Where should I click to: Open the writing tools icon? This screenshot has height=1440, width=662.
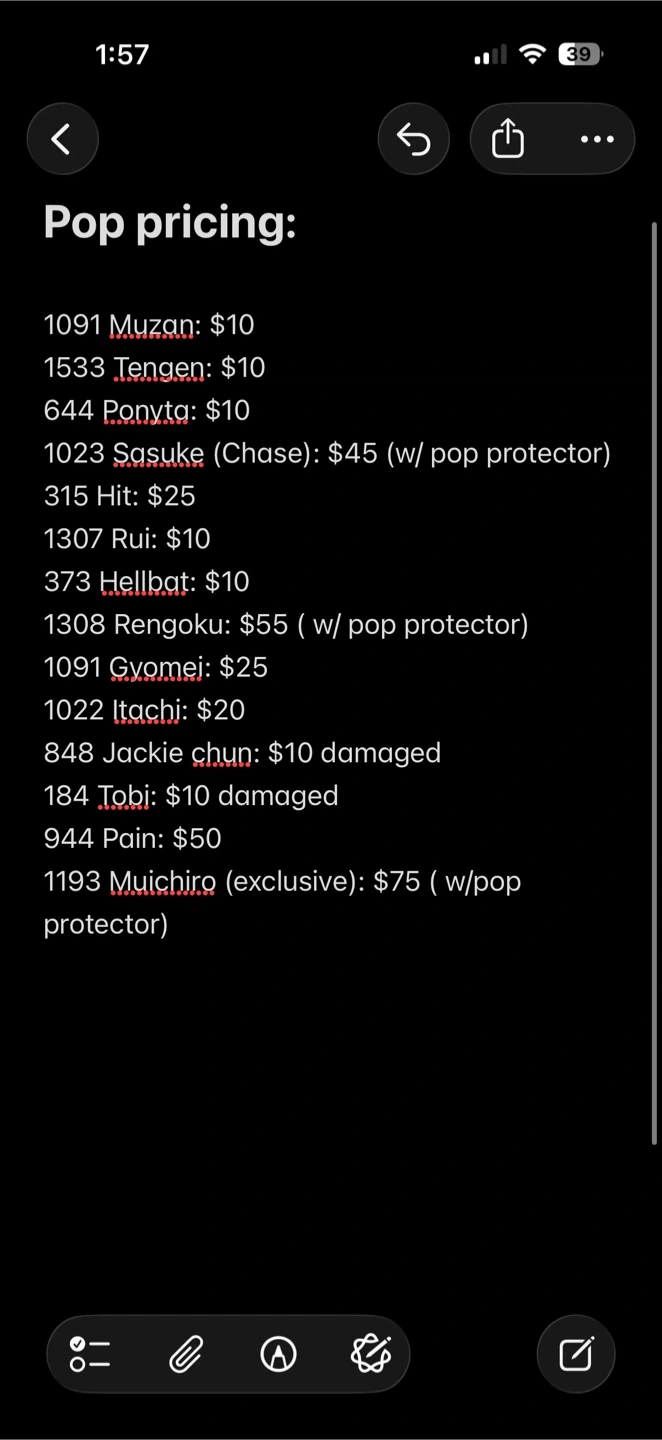(x=371, y=1354)
